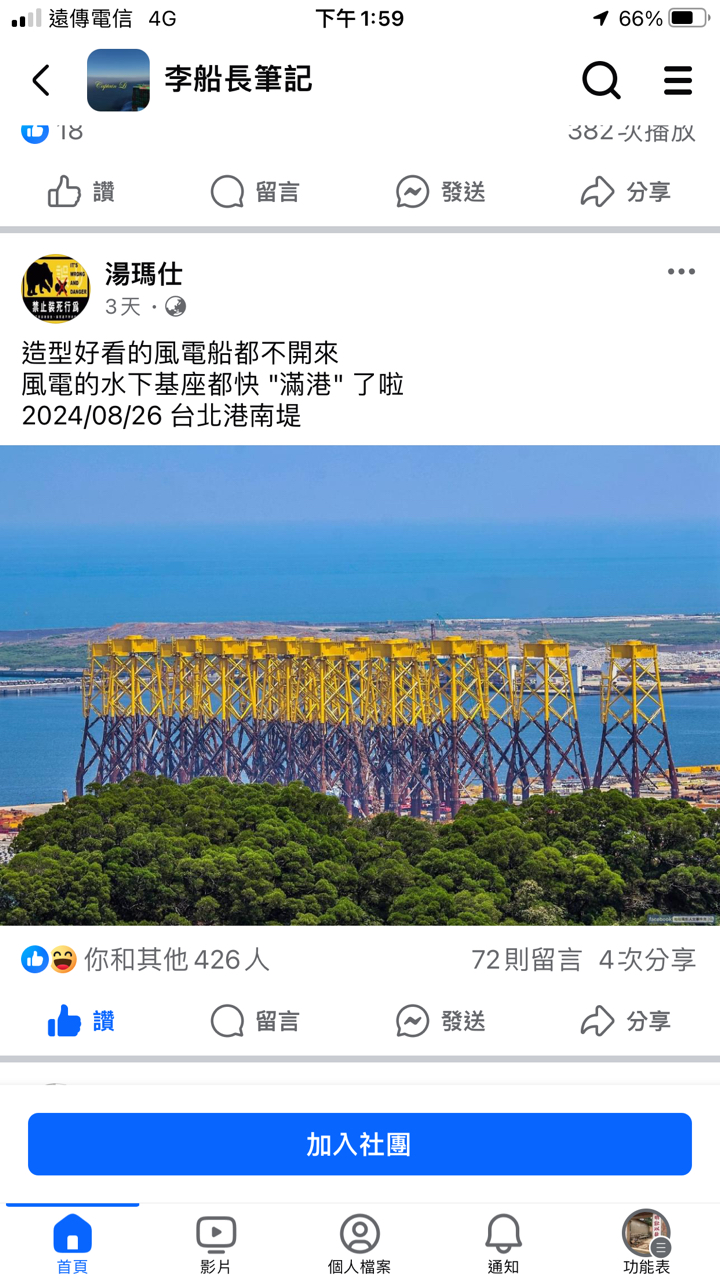Check the 通知 tab
Screen dimensions: 720x1280
pos(503,1244)
